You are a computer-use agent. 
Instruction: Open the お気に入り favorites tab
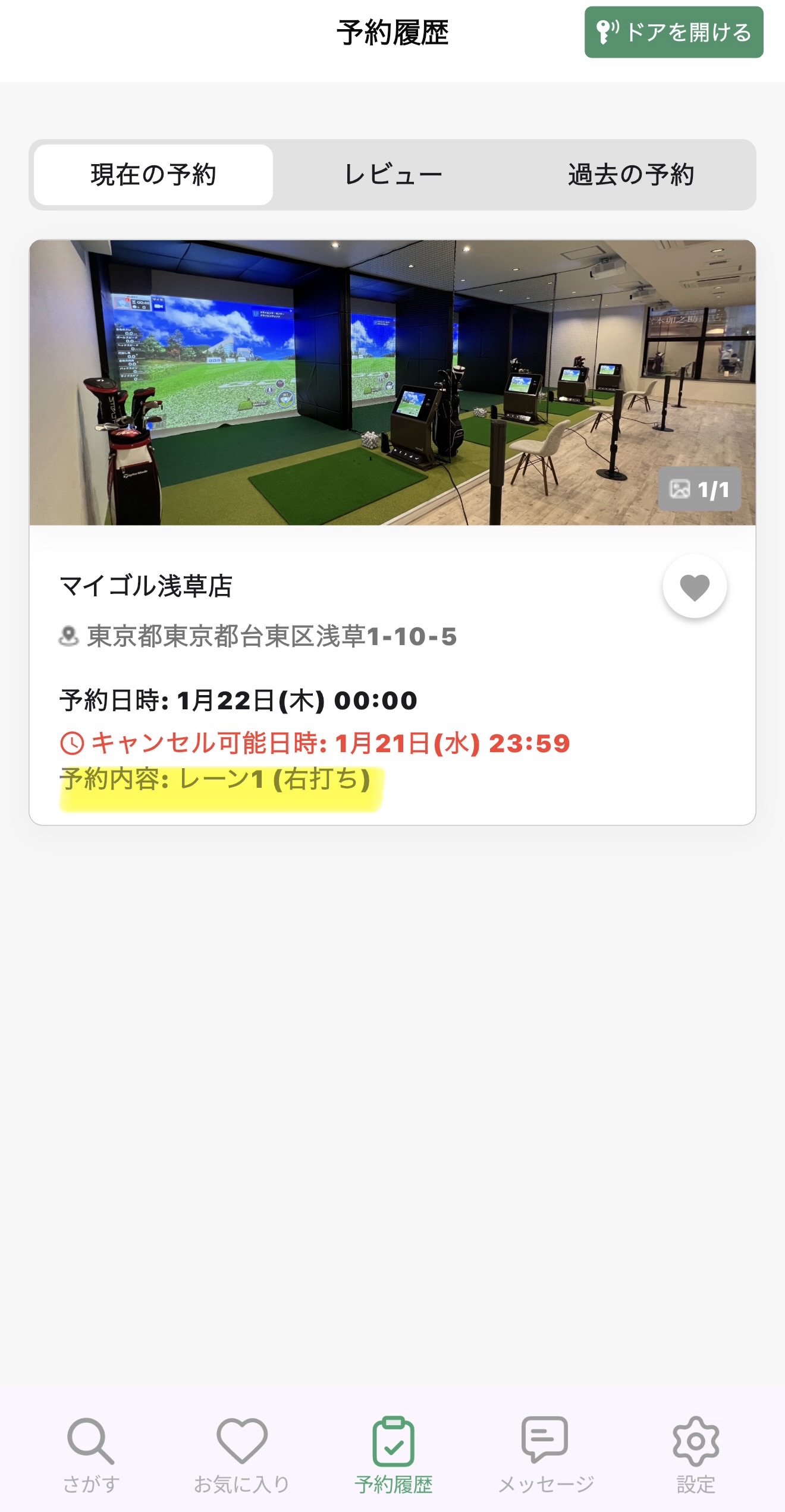click(241, 1454)
